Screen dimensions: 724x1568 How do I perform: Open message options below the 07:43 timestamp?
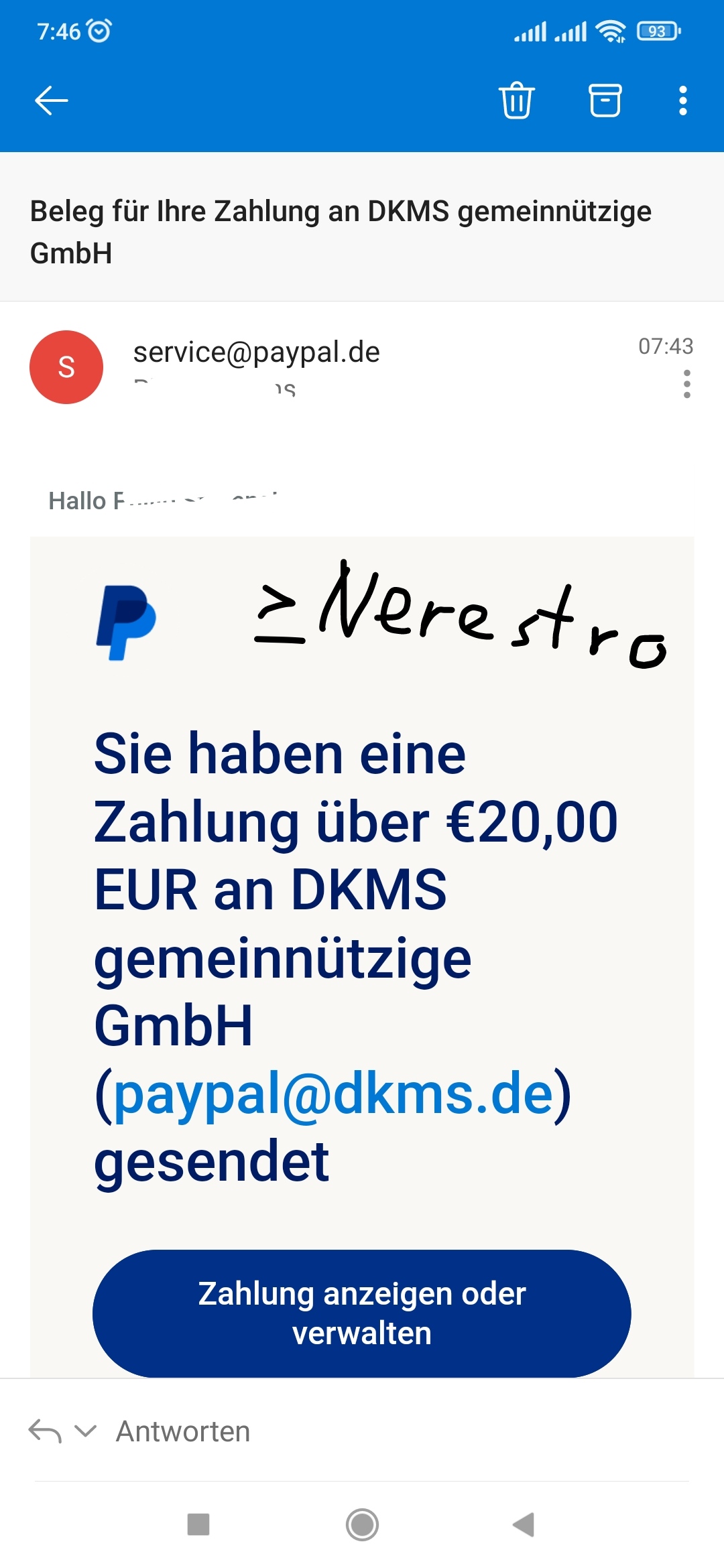coord(686,384)
